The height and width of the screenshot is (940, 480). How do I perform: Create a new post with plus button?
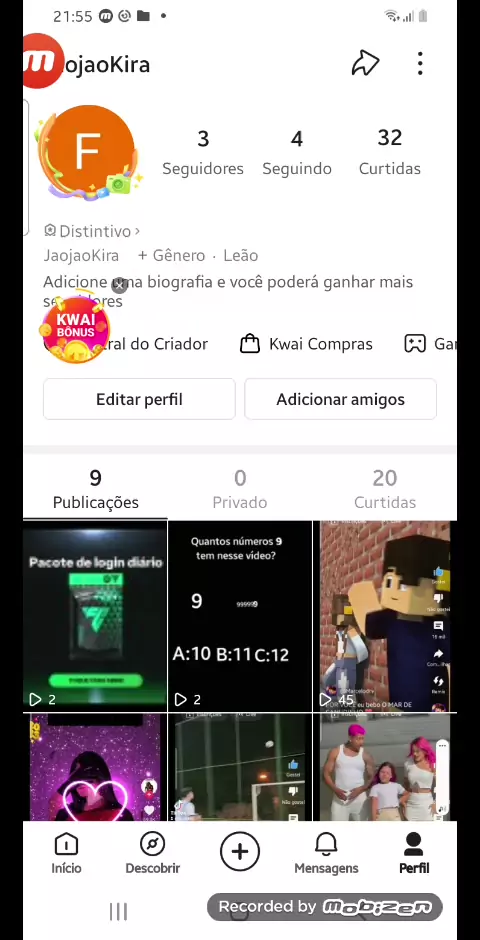pos(240,851)
